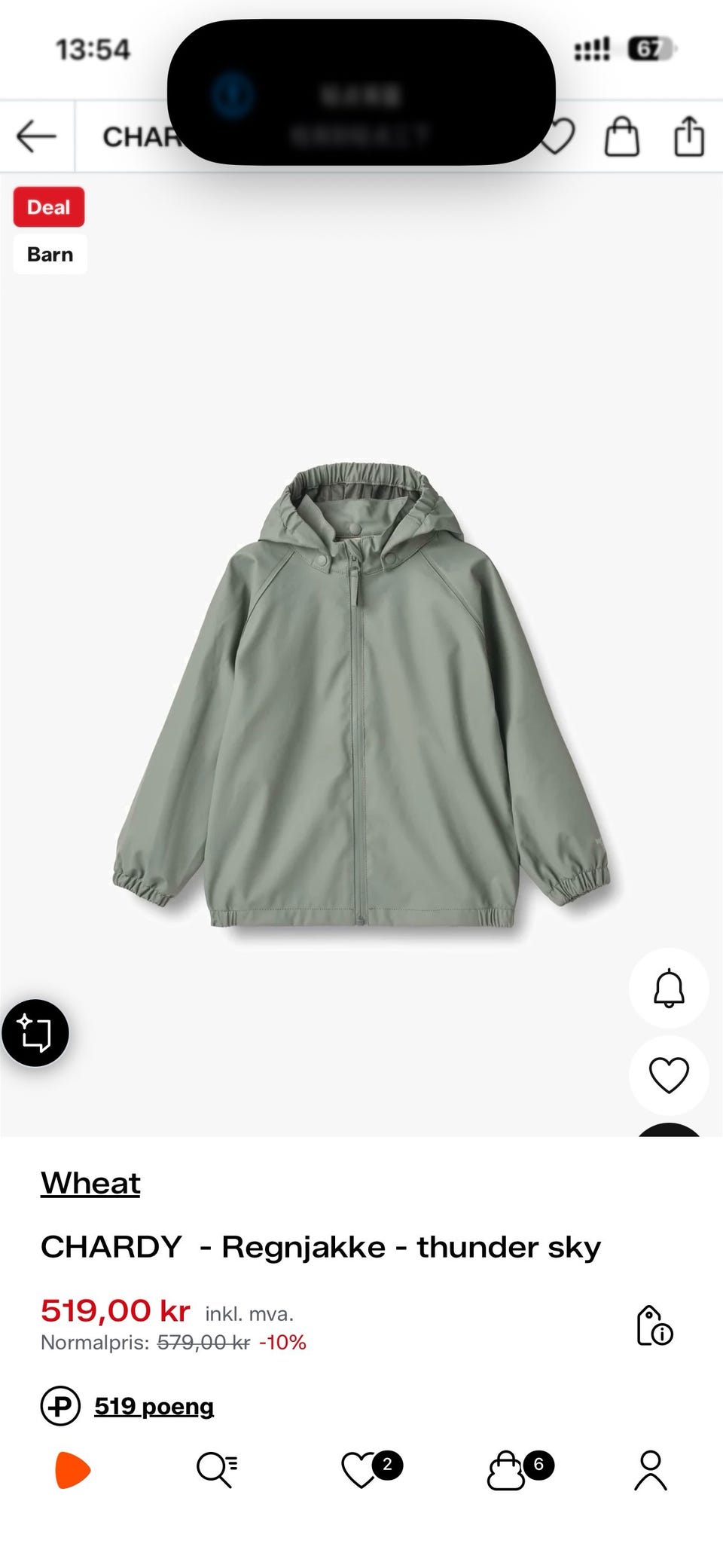Open the wishlist tab with 2 items
Screen dimensions: 723x1568
tap(371, 1469)
